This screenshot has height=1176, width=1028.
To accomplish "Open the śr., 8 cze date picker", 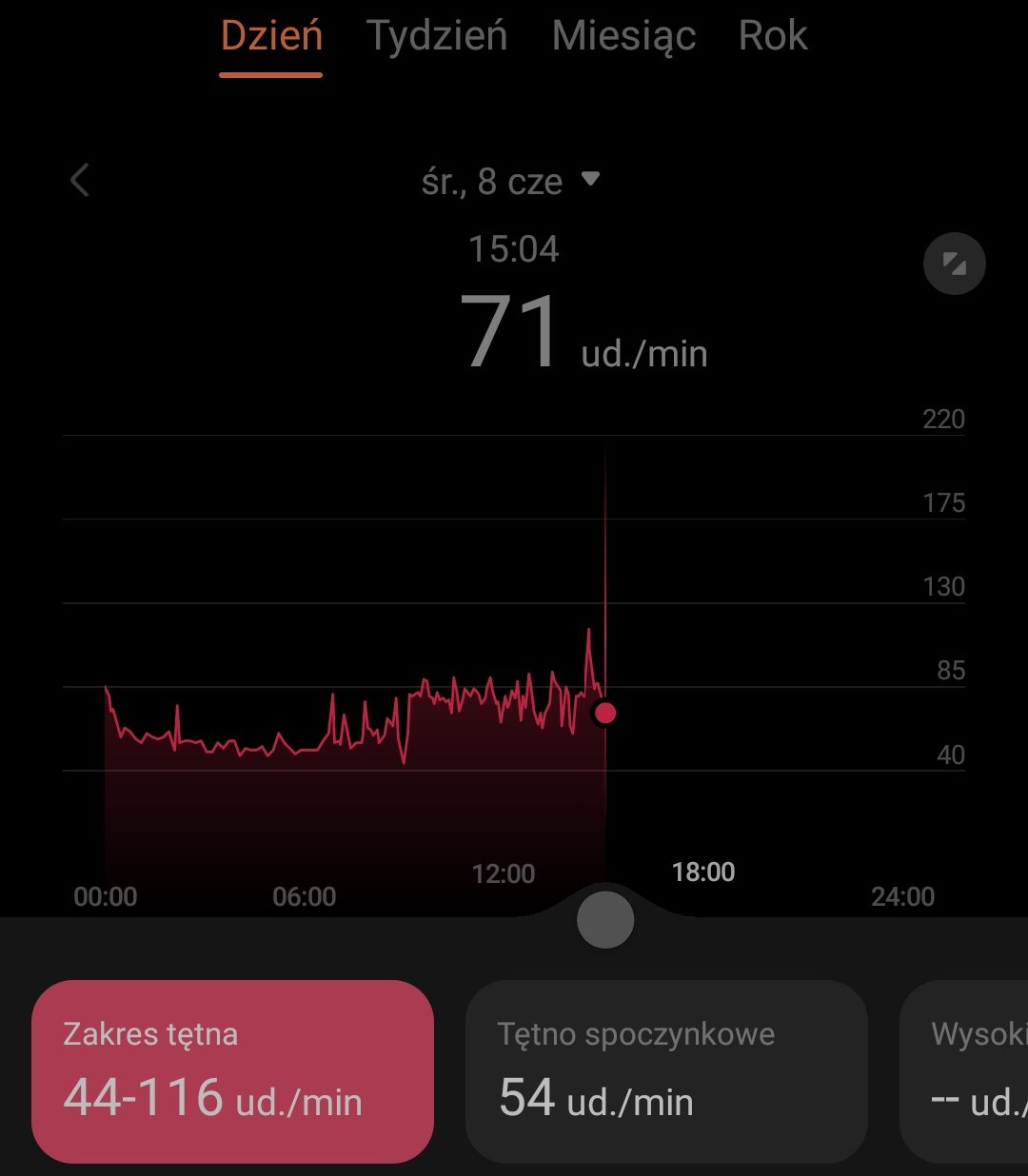I will [x=510, y=181].
